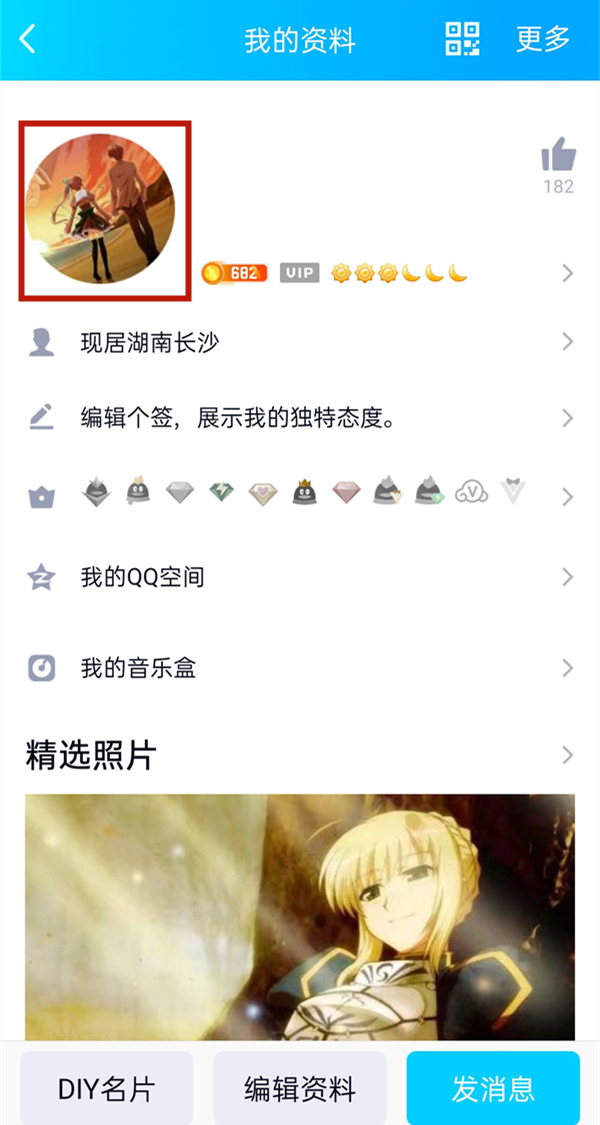Tap the 编辑资料 button
The image size is (600, 1125).
tap(300, 1088)
